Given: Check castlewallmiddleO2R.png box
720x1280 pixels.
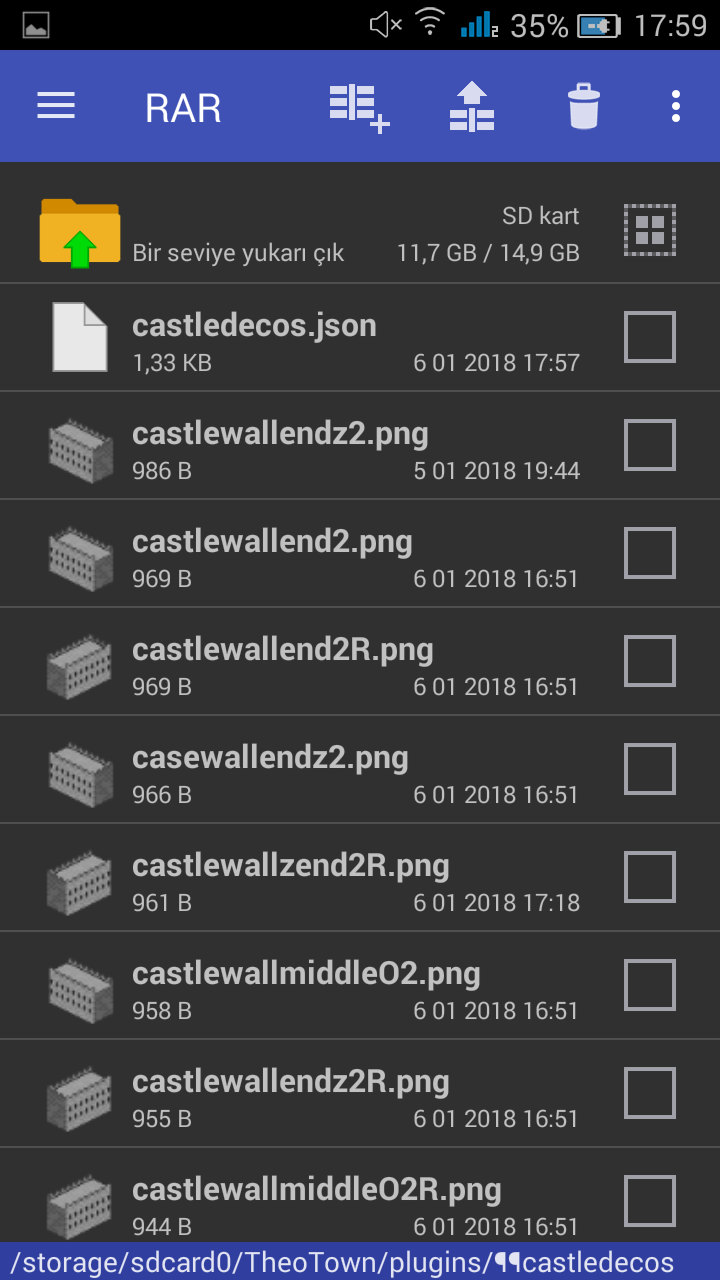Looking at the screenshot, I should pyautogui.click(x=650, y=1201).
